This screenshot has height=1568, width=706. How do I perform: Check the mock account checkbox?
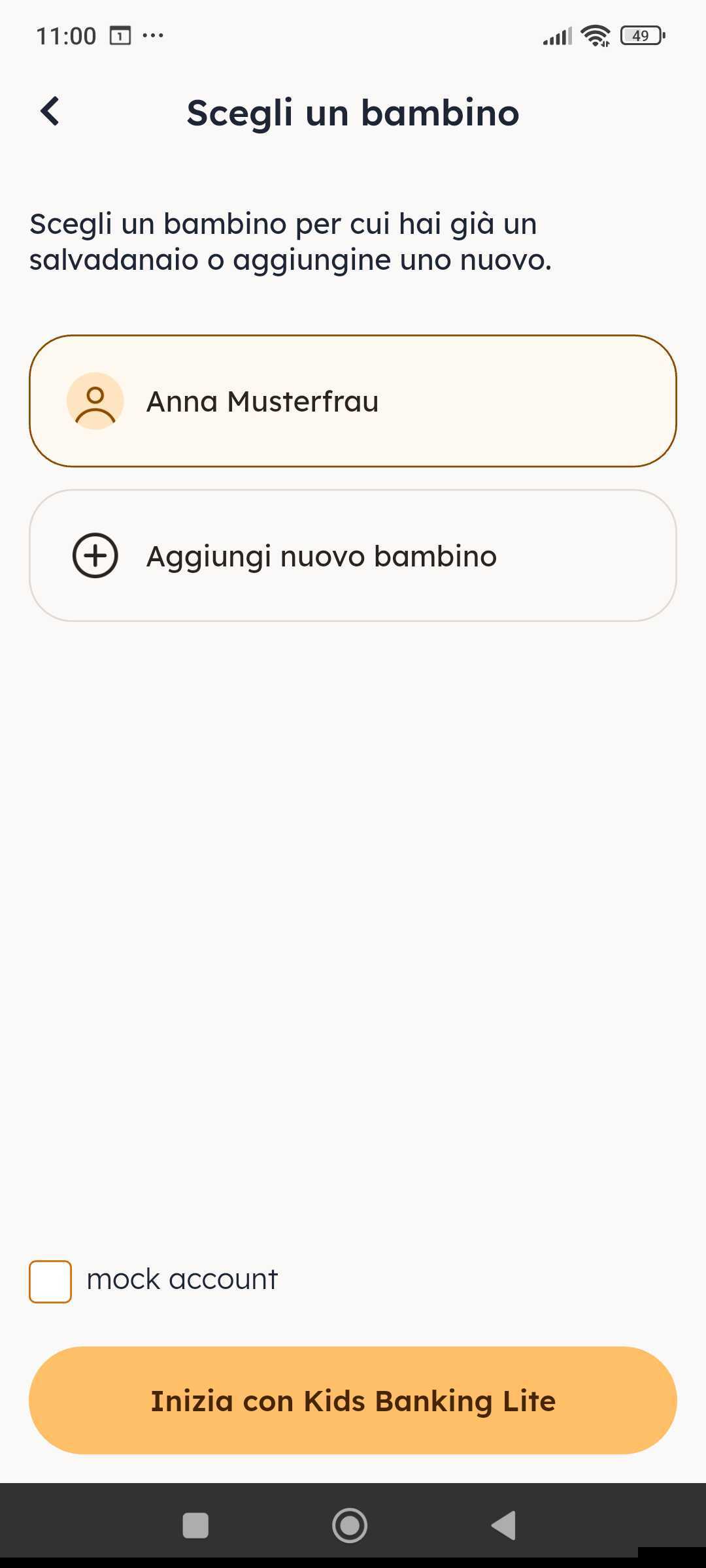[50, 1281]
